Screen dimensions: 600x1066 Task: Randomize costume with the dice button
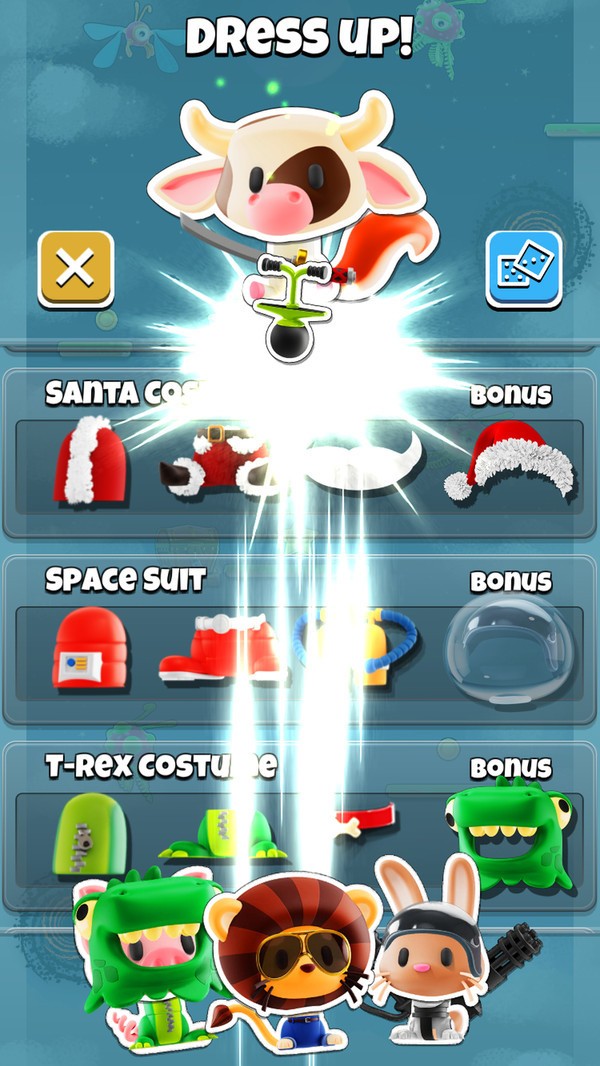point(523,268)
